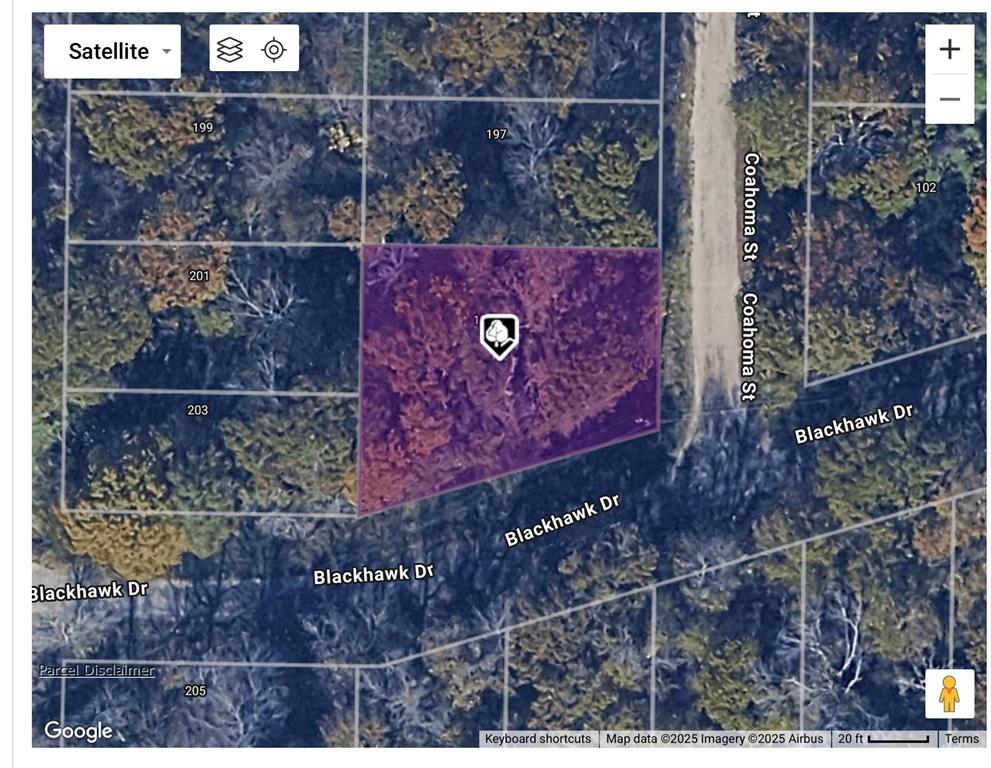
Task: Open the map layers menu
Action: tap(230, 49)
